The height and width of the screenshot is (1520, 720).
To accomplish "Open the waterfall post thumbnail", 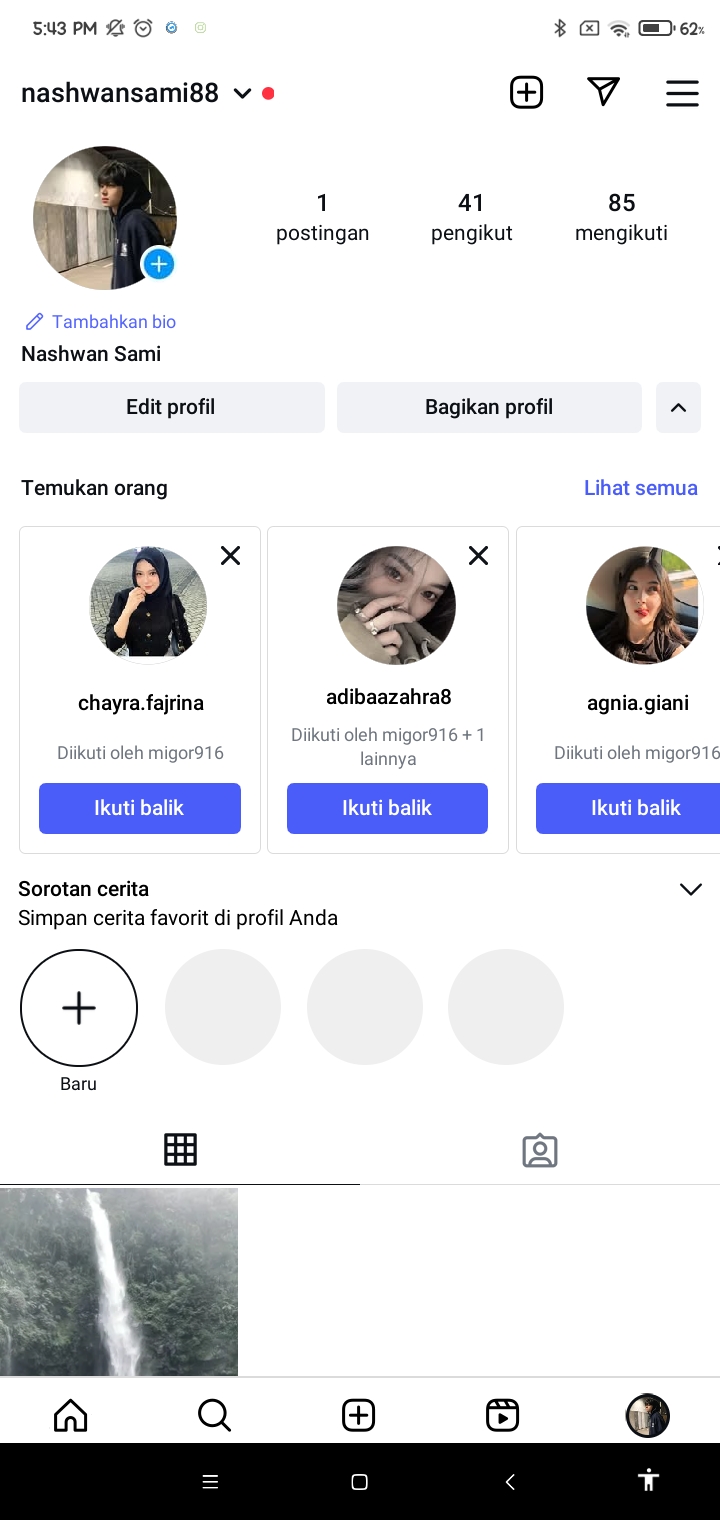I will pyautogui.click(x=119, y=1281).
